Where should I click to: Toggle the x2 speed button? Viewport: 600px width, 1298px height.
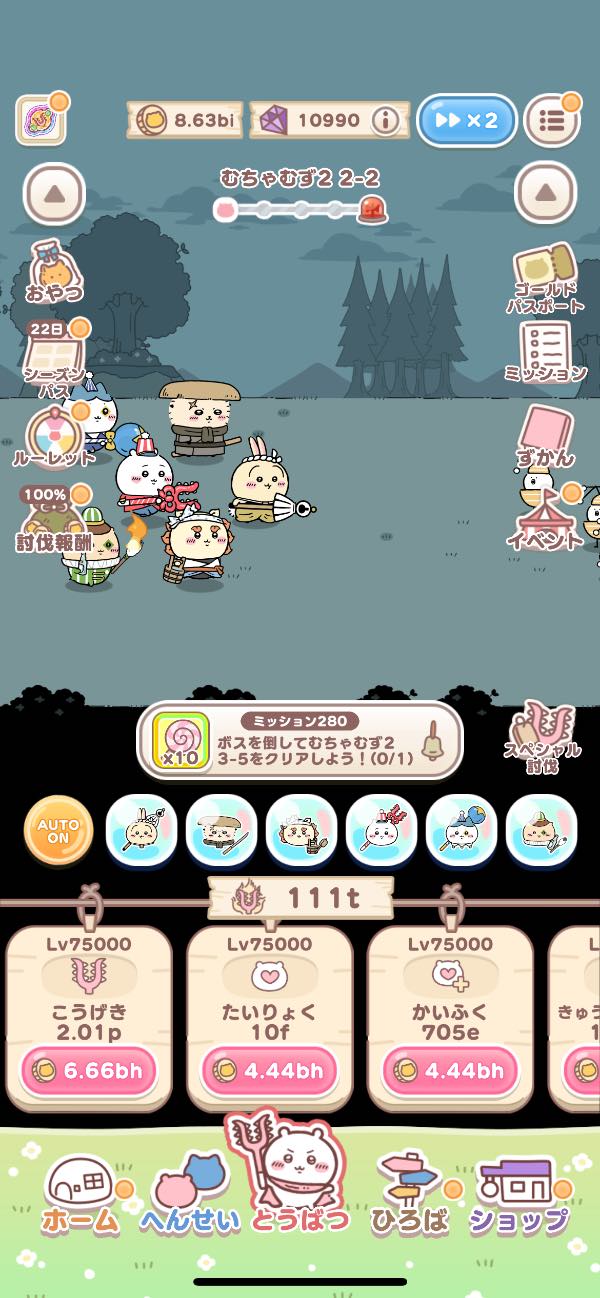tap(467, 121)
